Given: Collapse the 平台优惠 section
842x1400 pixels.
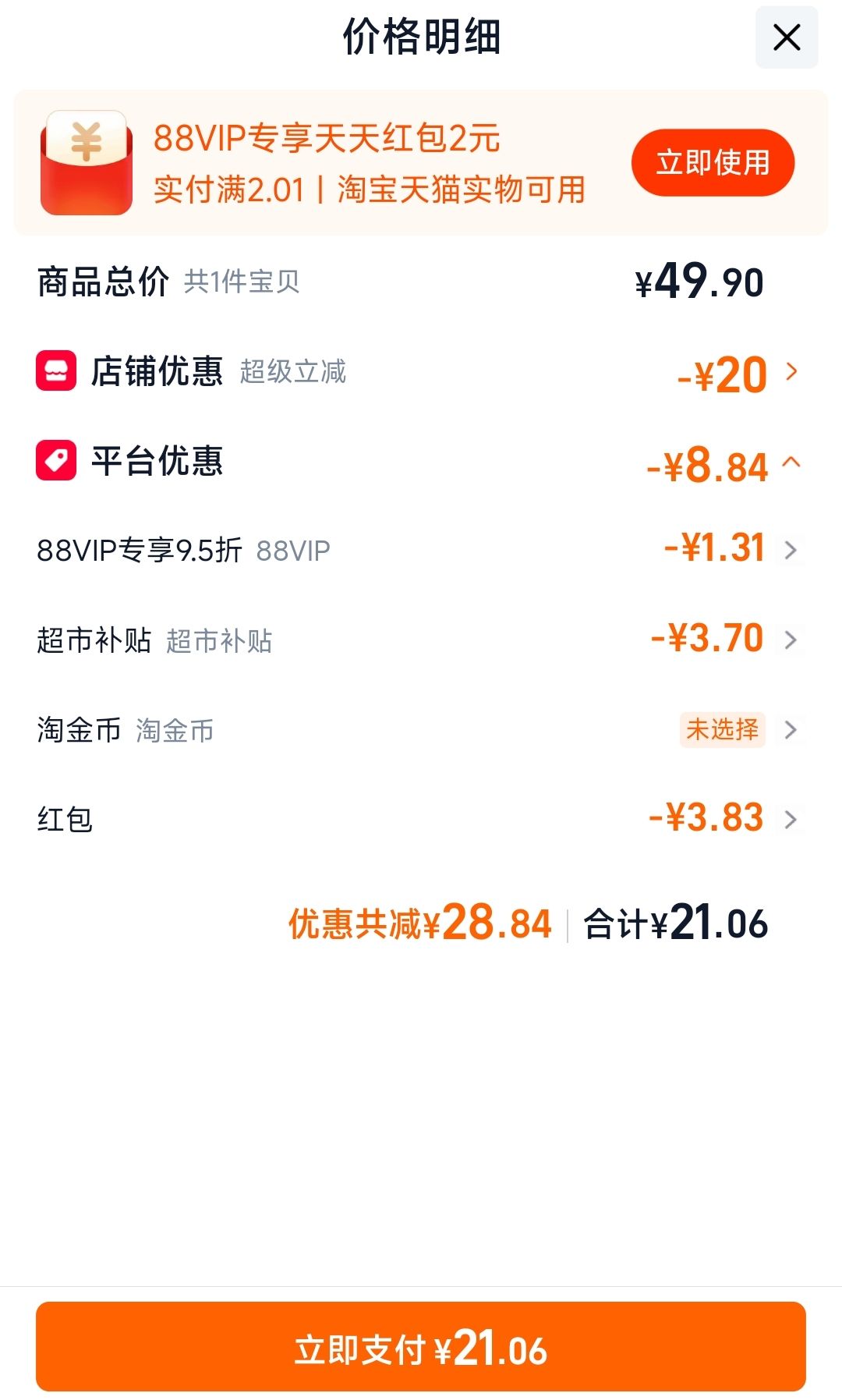Looking at the screenshot, I should click(421, 462).
